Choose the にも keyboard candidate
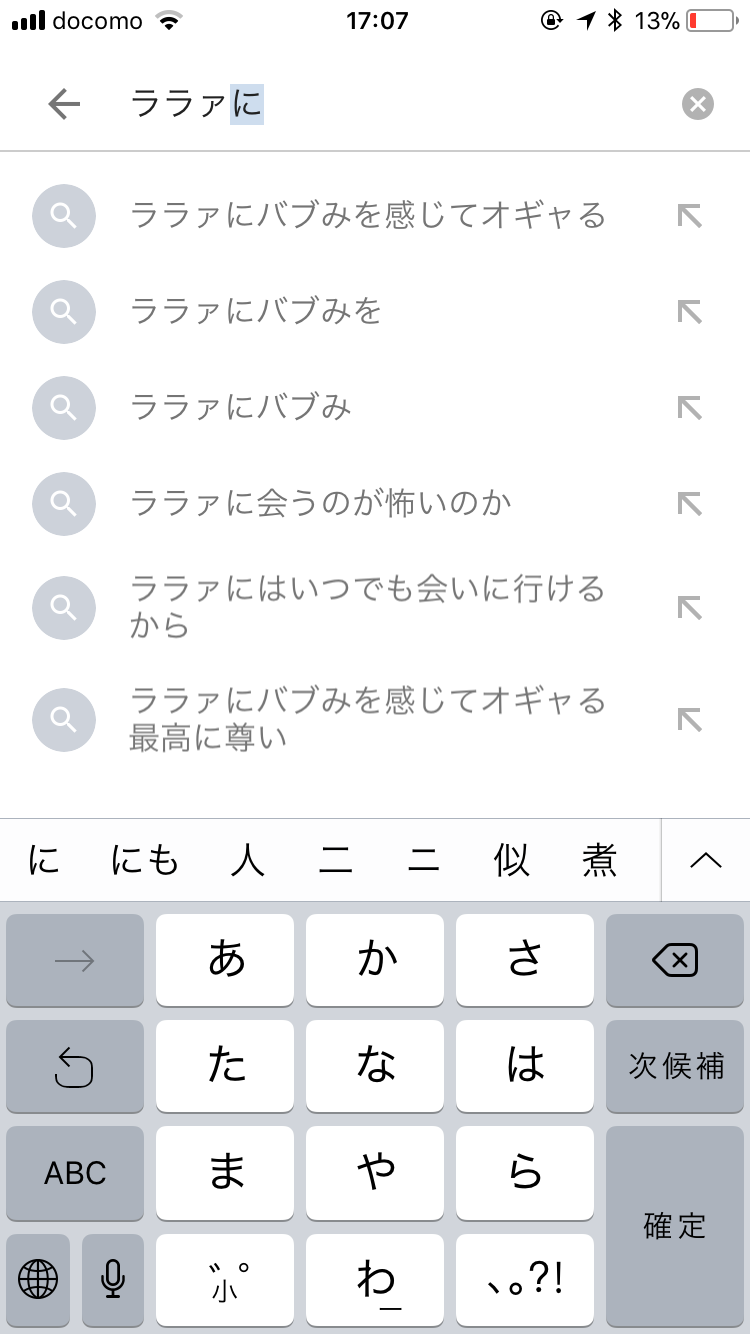750x1334 pixels. (145, 860)
